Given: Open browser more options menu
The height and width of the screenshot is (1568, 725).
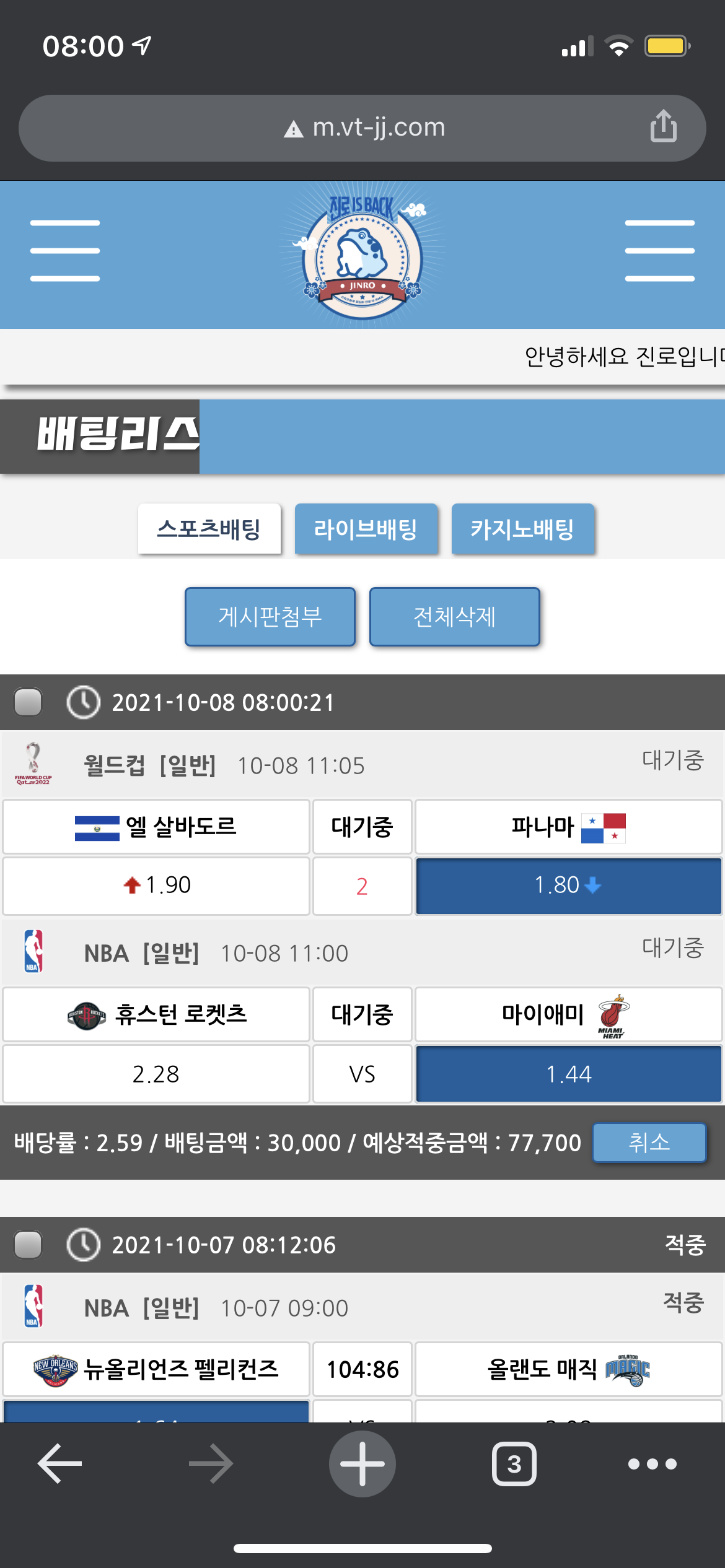Looking at the screenshot, I should 652,1464.
